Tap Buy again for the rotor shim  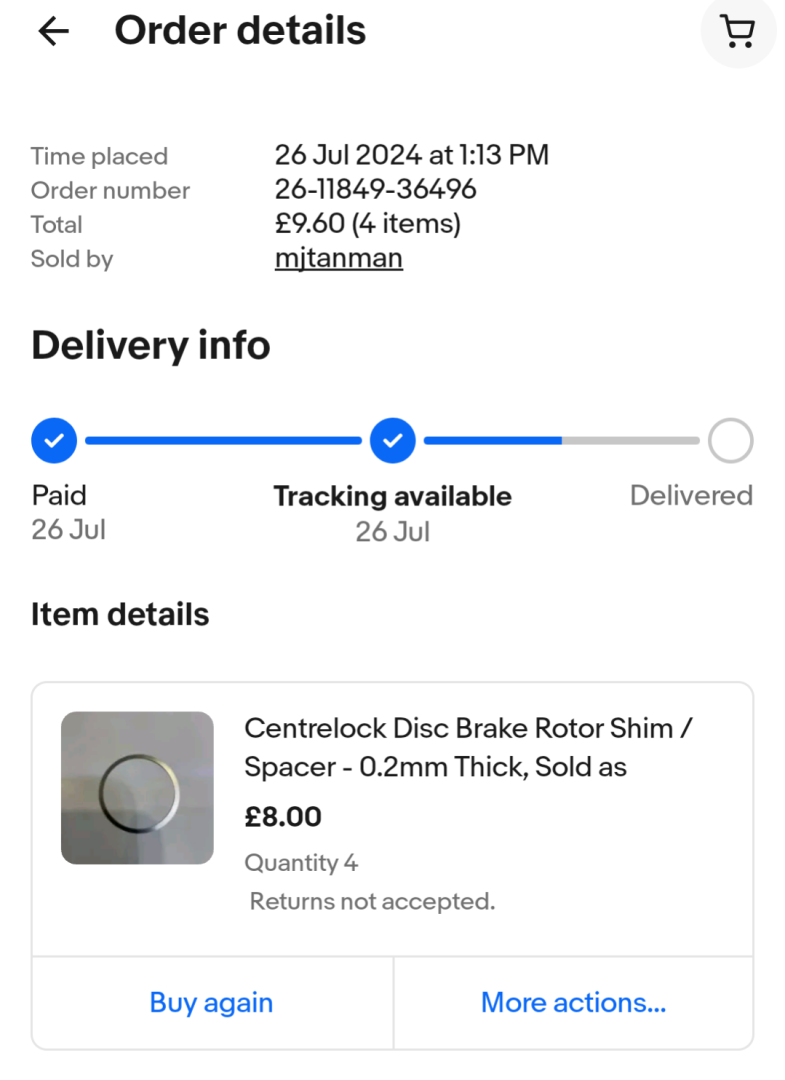211,1002
